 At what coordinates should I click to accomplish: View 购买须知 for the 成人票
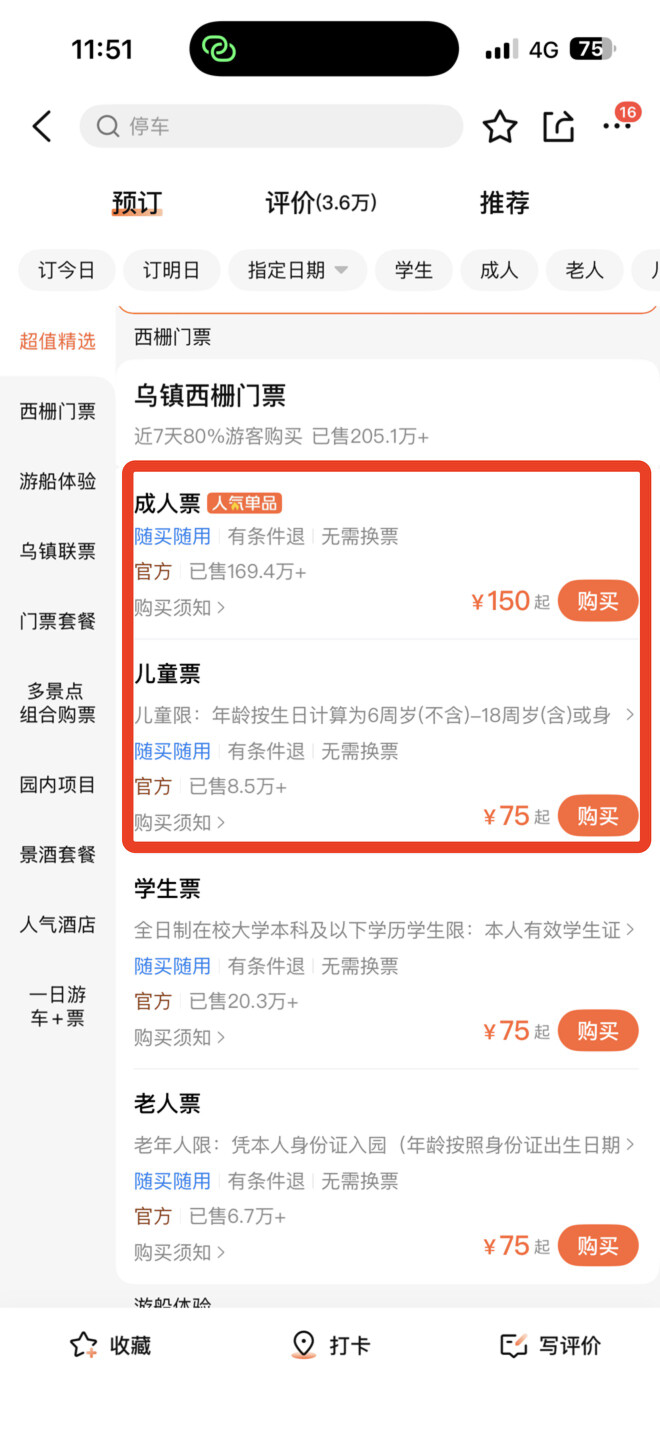[180, 607]
